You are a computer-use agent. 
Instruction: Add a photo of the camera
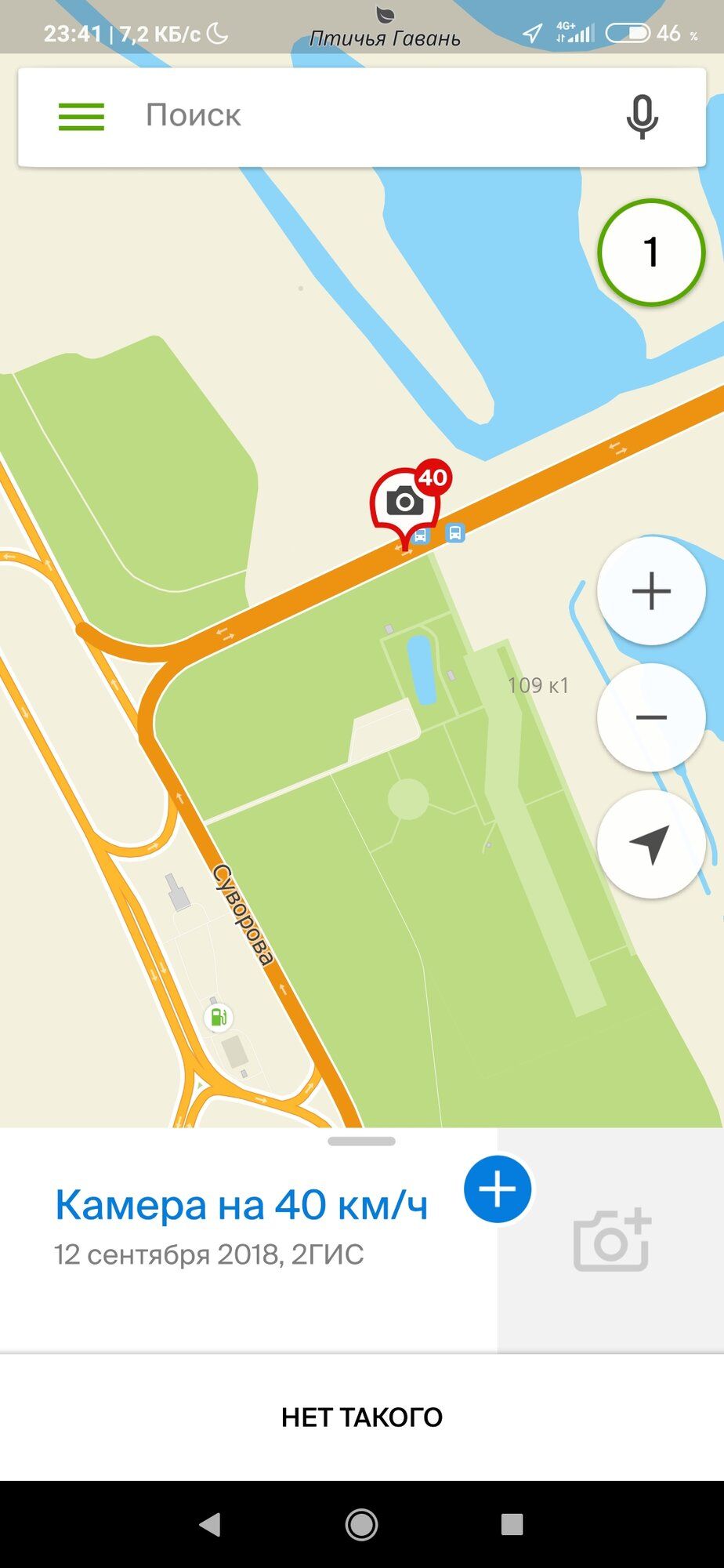click(x=611, y=1240)
